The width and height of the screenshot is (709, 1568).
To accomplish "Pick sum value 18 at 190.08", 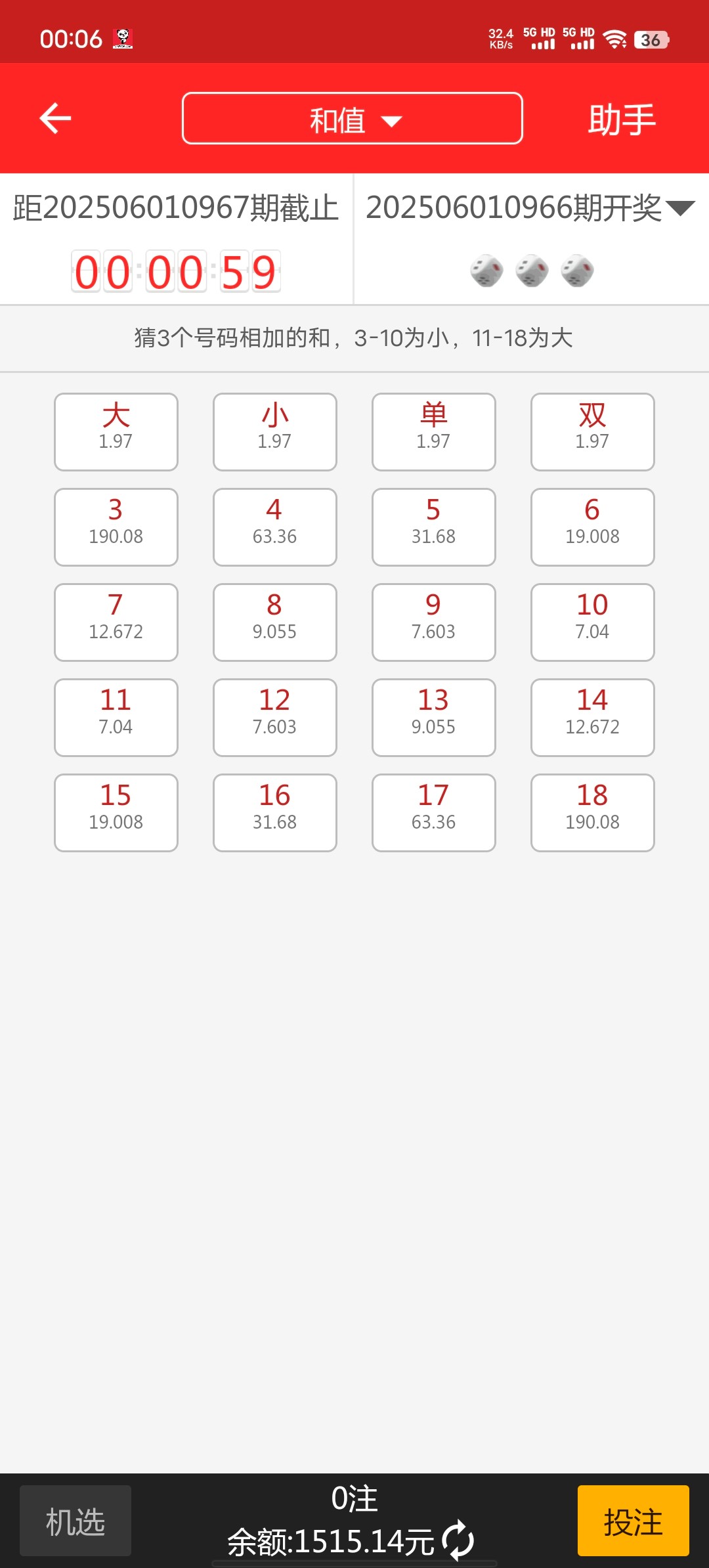I will click(x=593, y=812).
